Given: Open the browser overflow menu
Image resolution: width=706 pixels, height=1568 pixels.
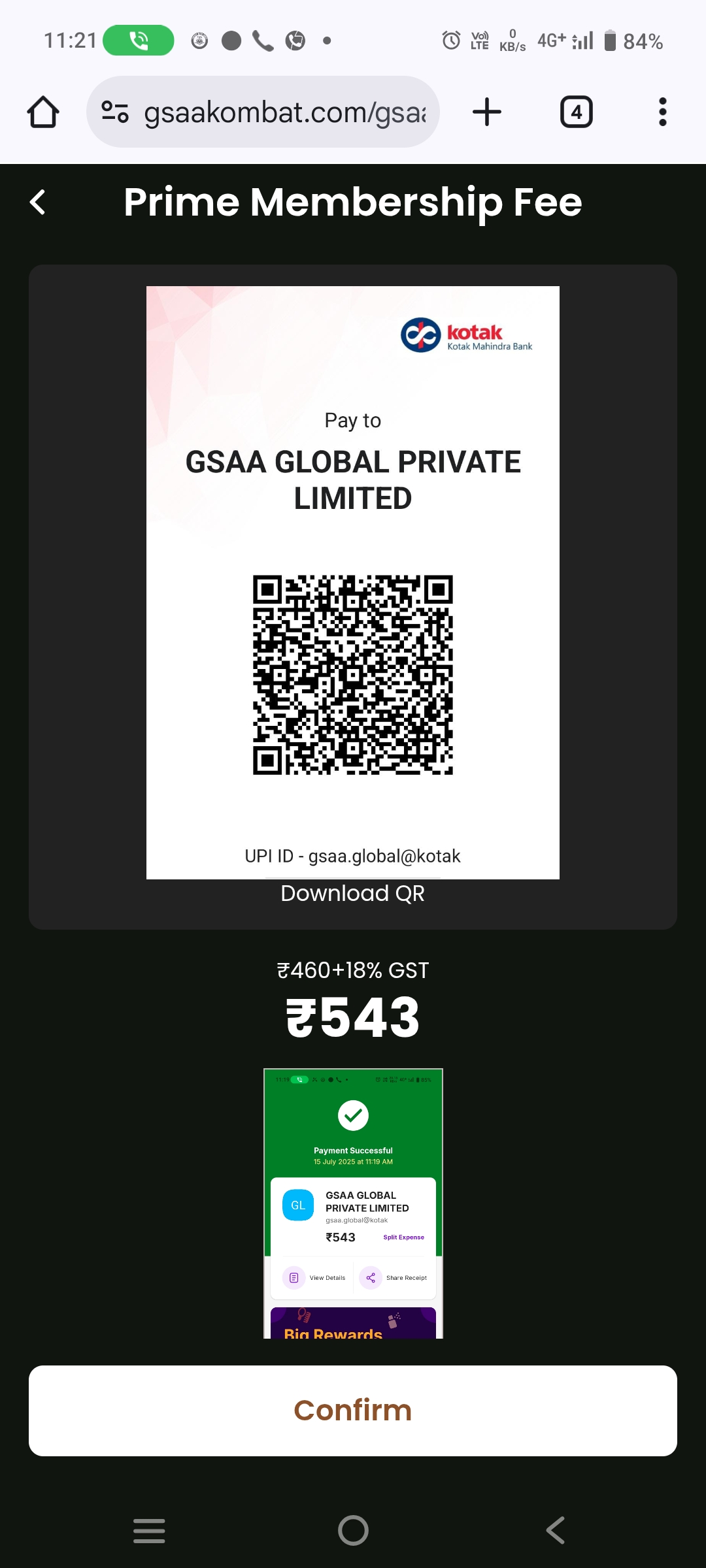Looking at the screenshot, I should (662, 112).
